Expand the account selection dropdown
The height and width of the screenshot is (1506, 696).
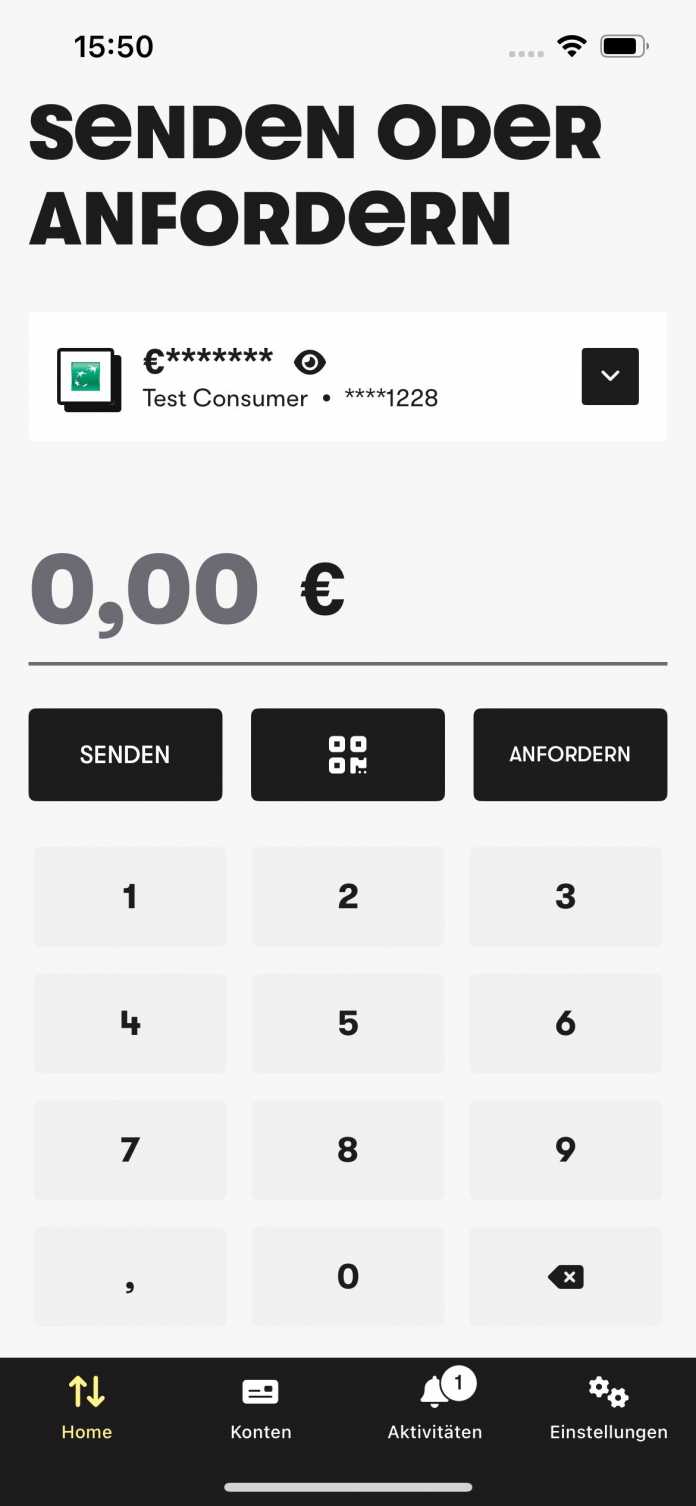tap(610, 376)
